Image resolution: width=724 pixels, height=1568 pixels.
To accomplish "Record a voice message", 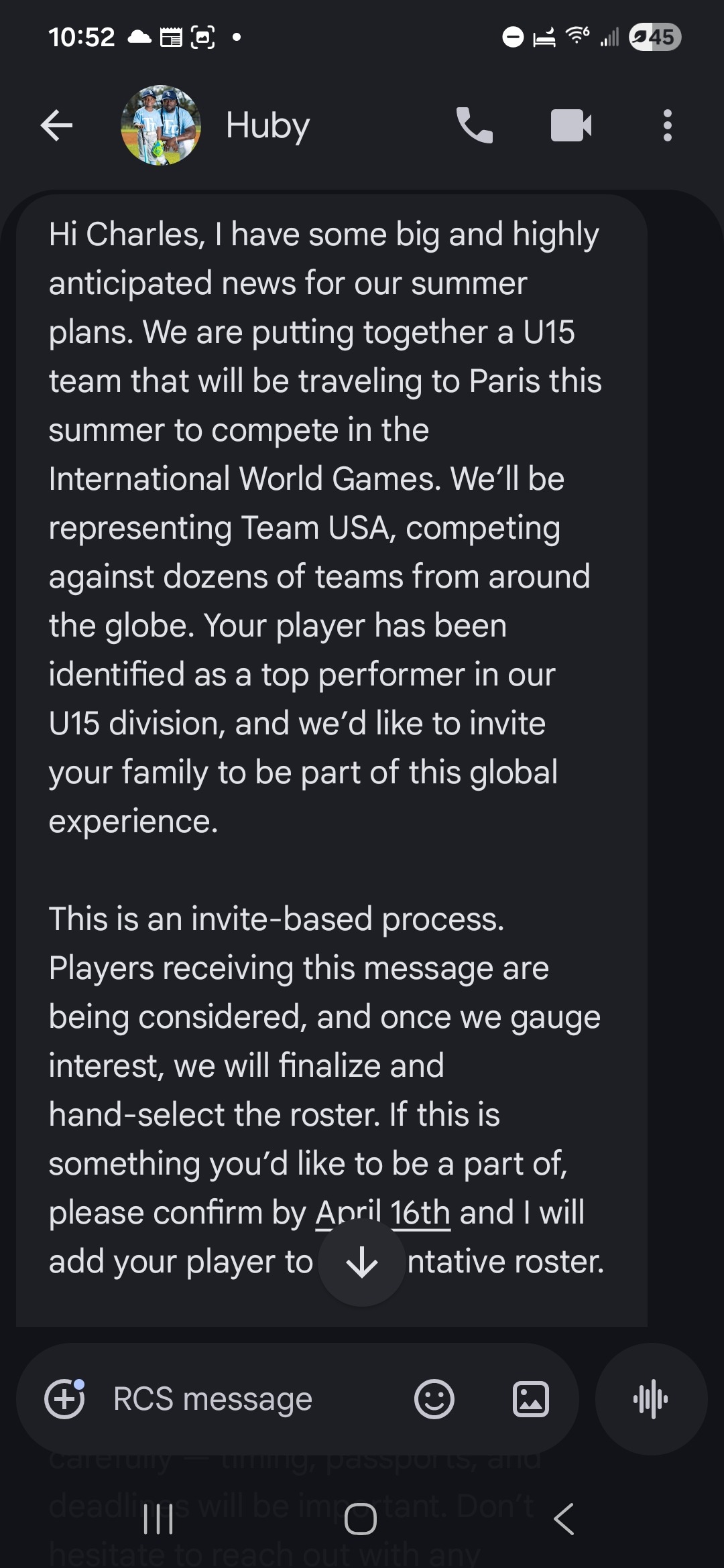I will [651, 1399].
